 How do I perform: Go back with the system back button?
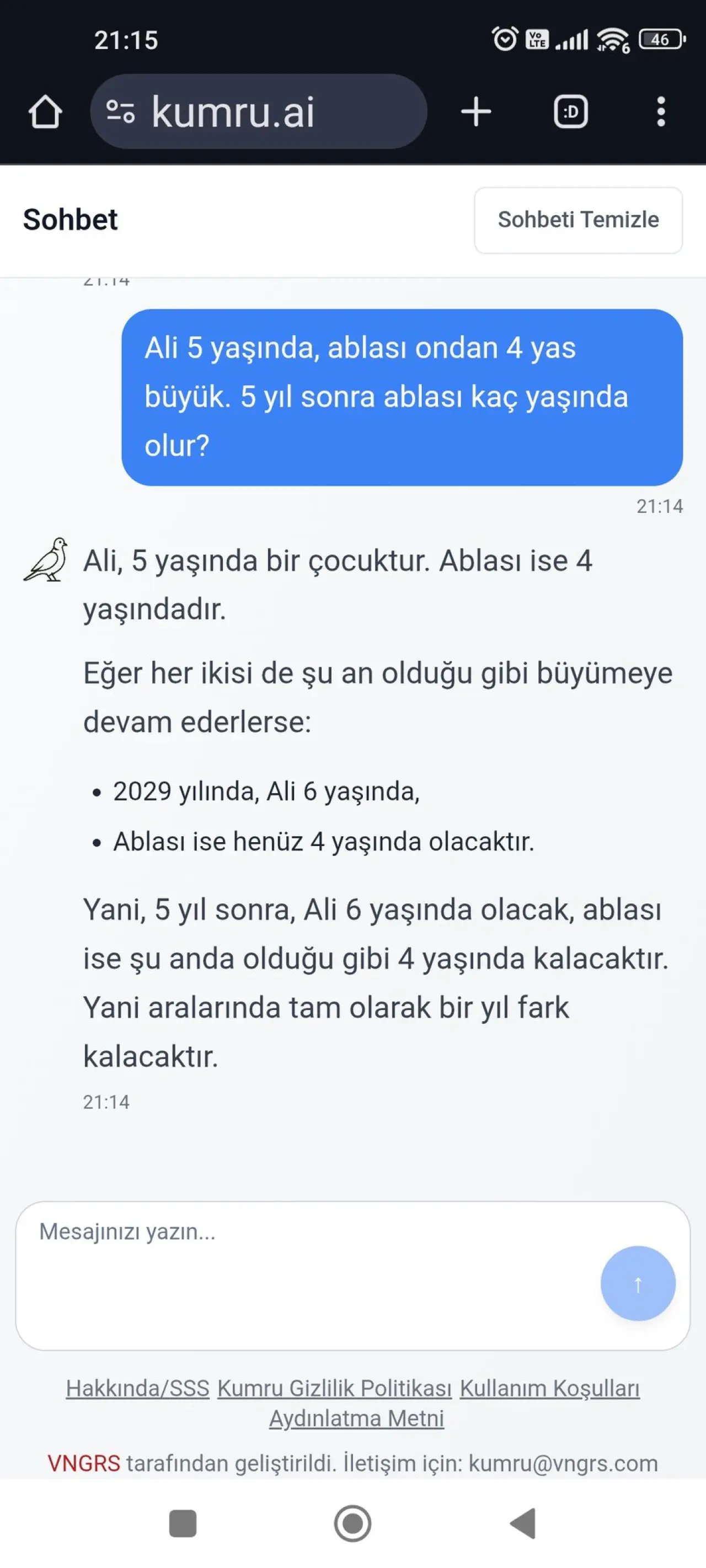[x=523, y=1523]
